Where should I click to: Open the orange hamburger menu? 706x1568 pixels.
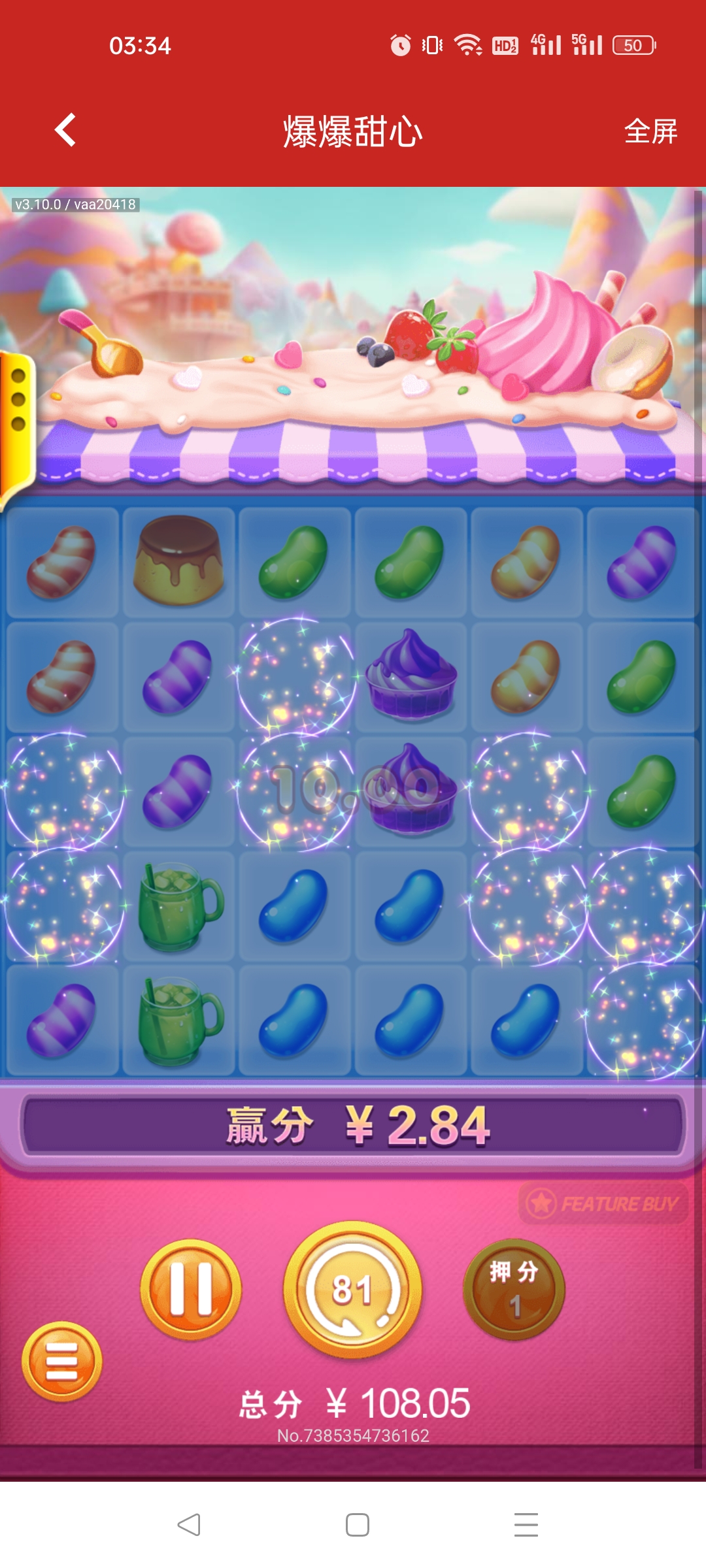tap(62, 1362)
